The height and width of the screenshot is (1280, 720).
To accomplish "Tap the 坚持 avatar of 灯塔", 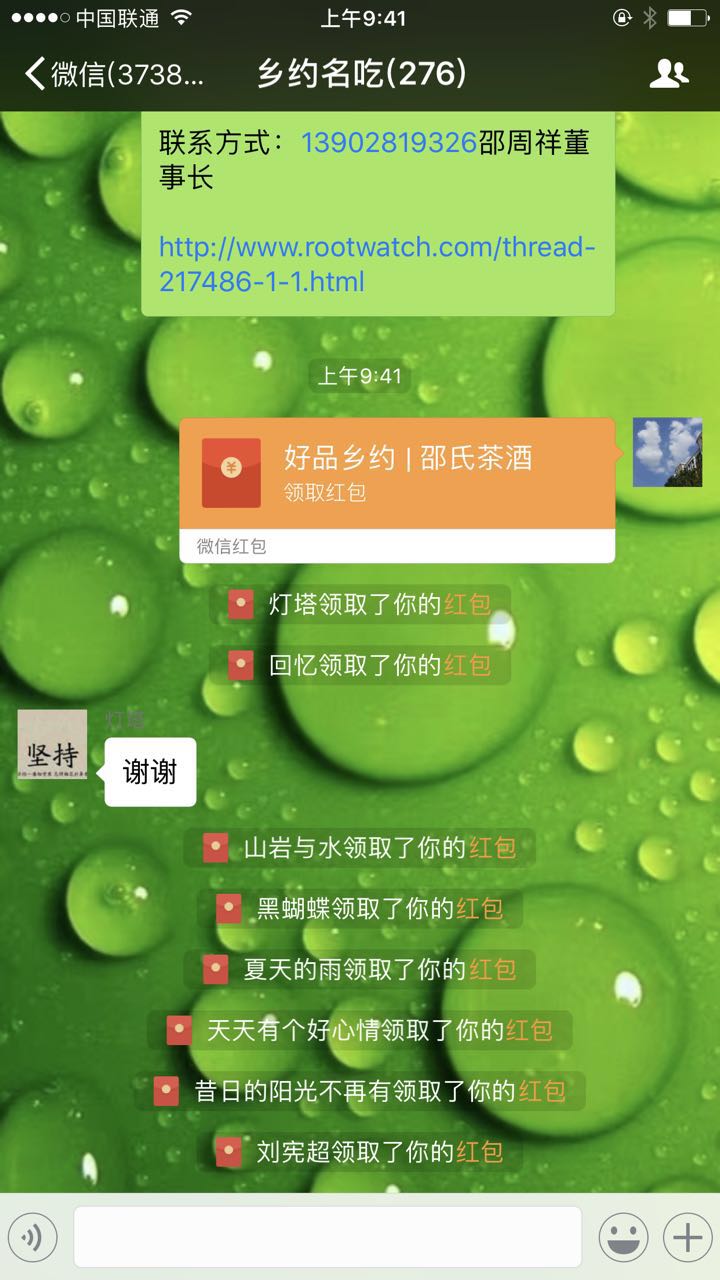I will (x=53, y=744).
